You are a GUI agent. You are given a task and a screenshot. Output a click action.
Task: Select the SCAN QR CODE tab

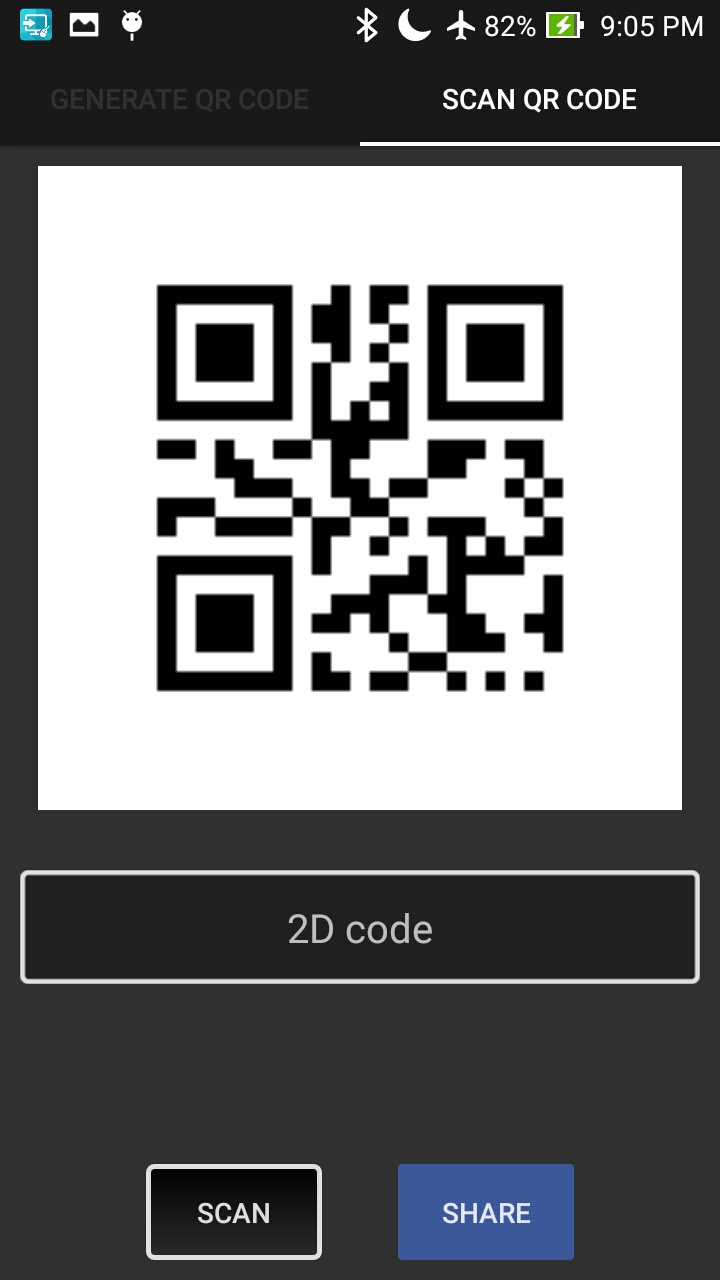point(538,99)
